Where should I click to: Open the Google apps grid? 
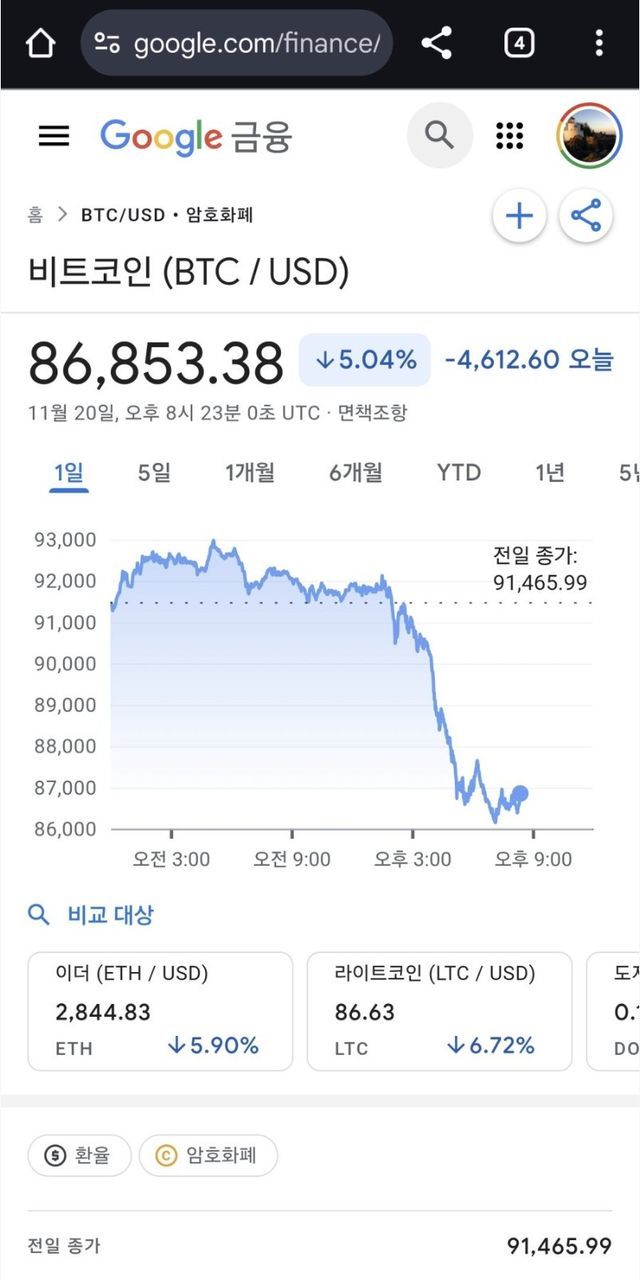510,135
